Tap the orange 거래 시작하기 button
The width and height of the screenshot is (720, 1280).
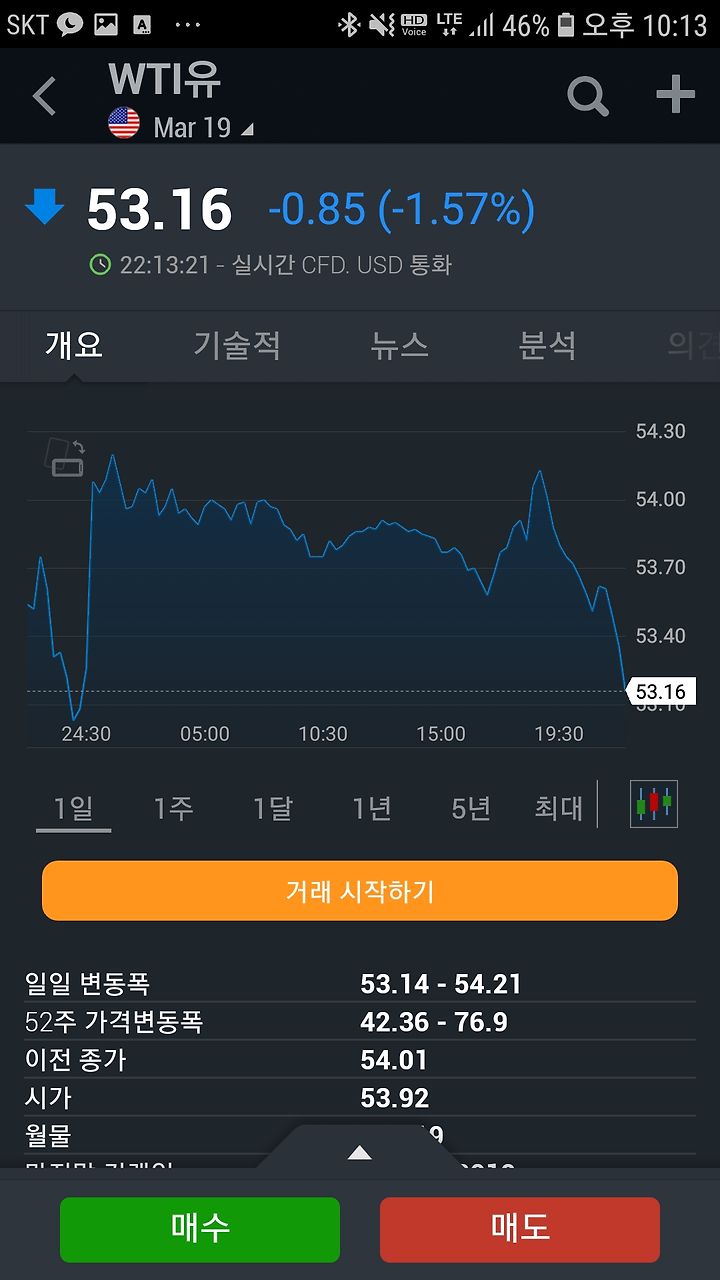tap(360, 891)
